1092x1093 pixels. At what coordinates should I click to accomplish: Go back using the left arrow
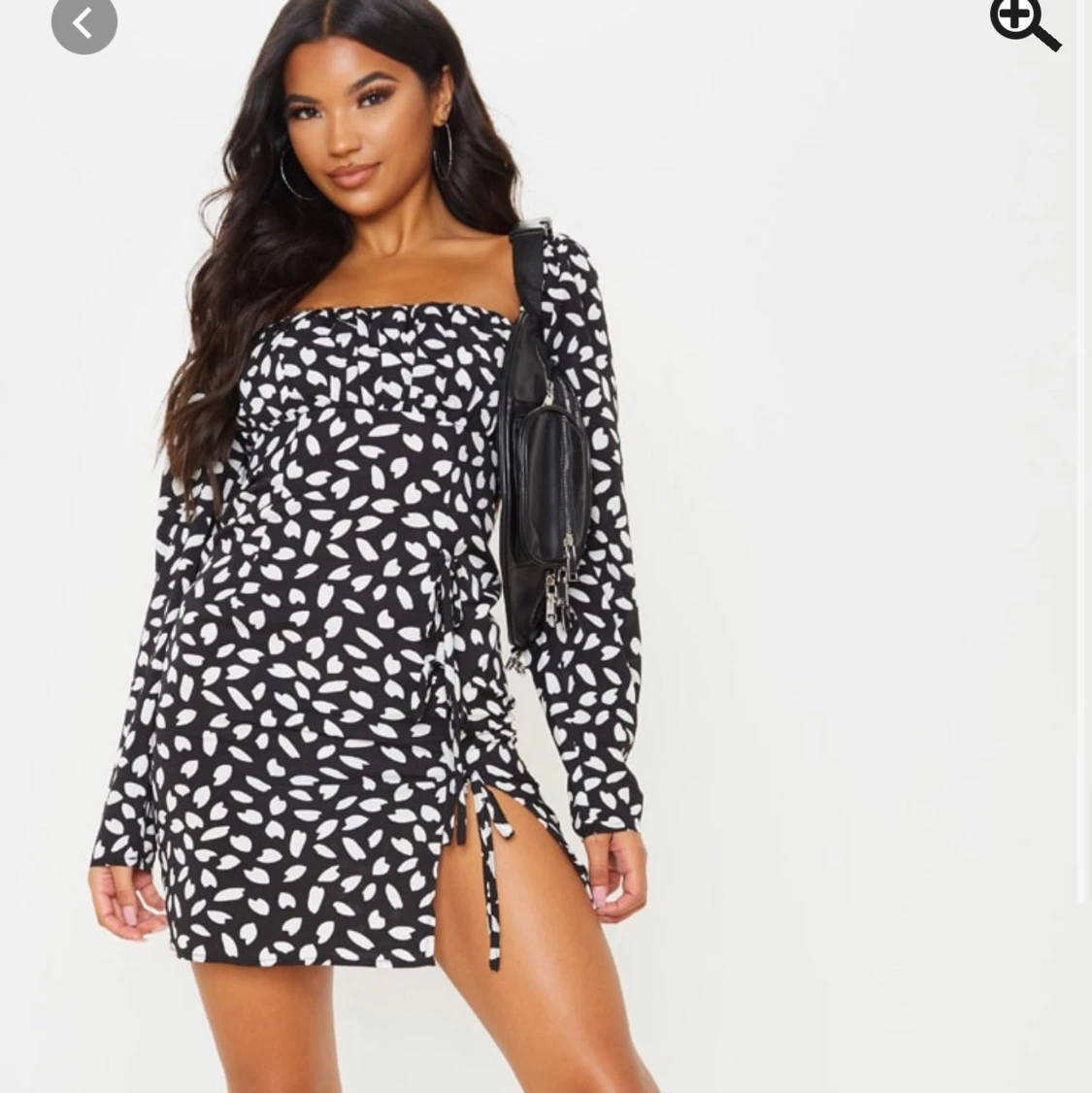pos(84,21)
